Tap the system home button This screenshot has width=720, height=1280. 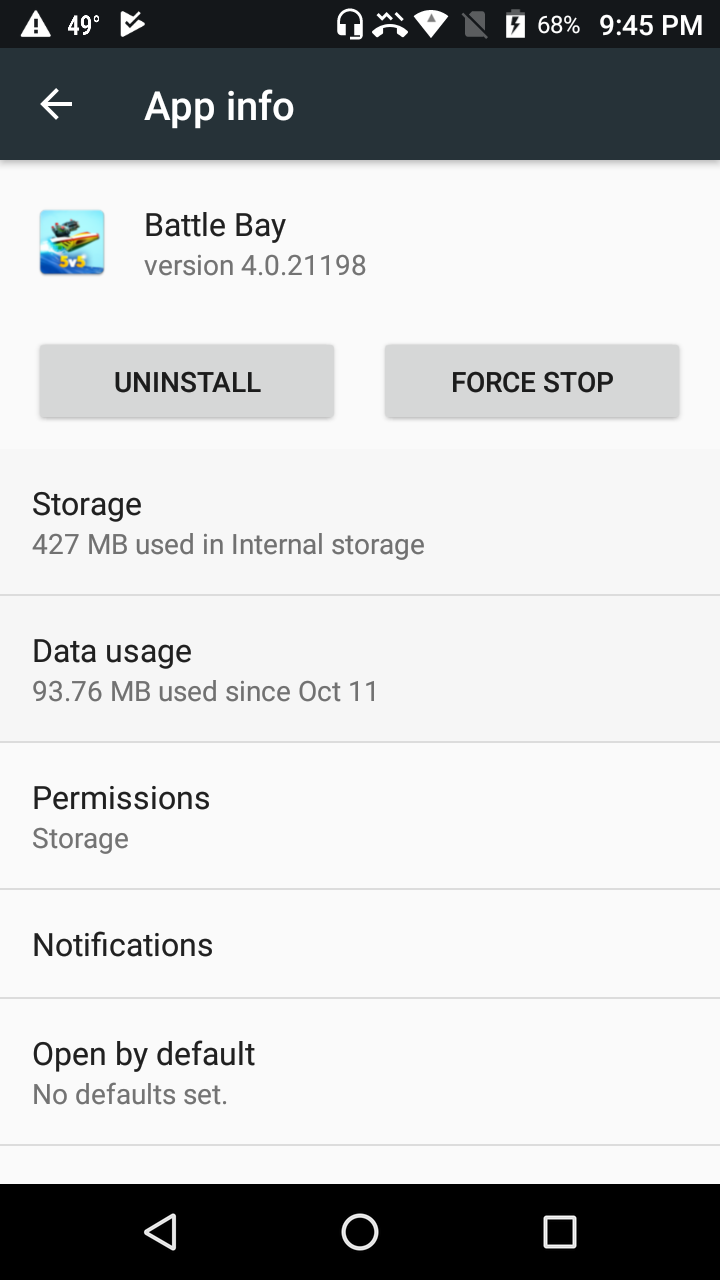[x=360, y=1232]
